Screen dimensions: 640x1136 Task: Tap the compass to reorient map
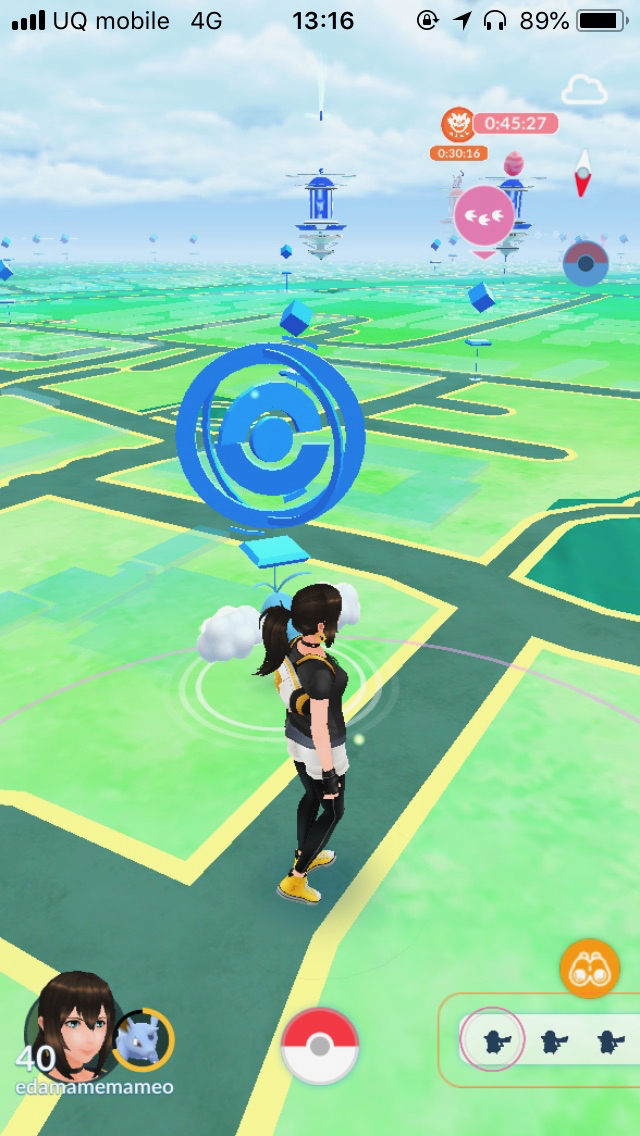point(583,174)
